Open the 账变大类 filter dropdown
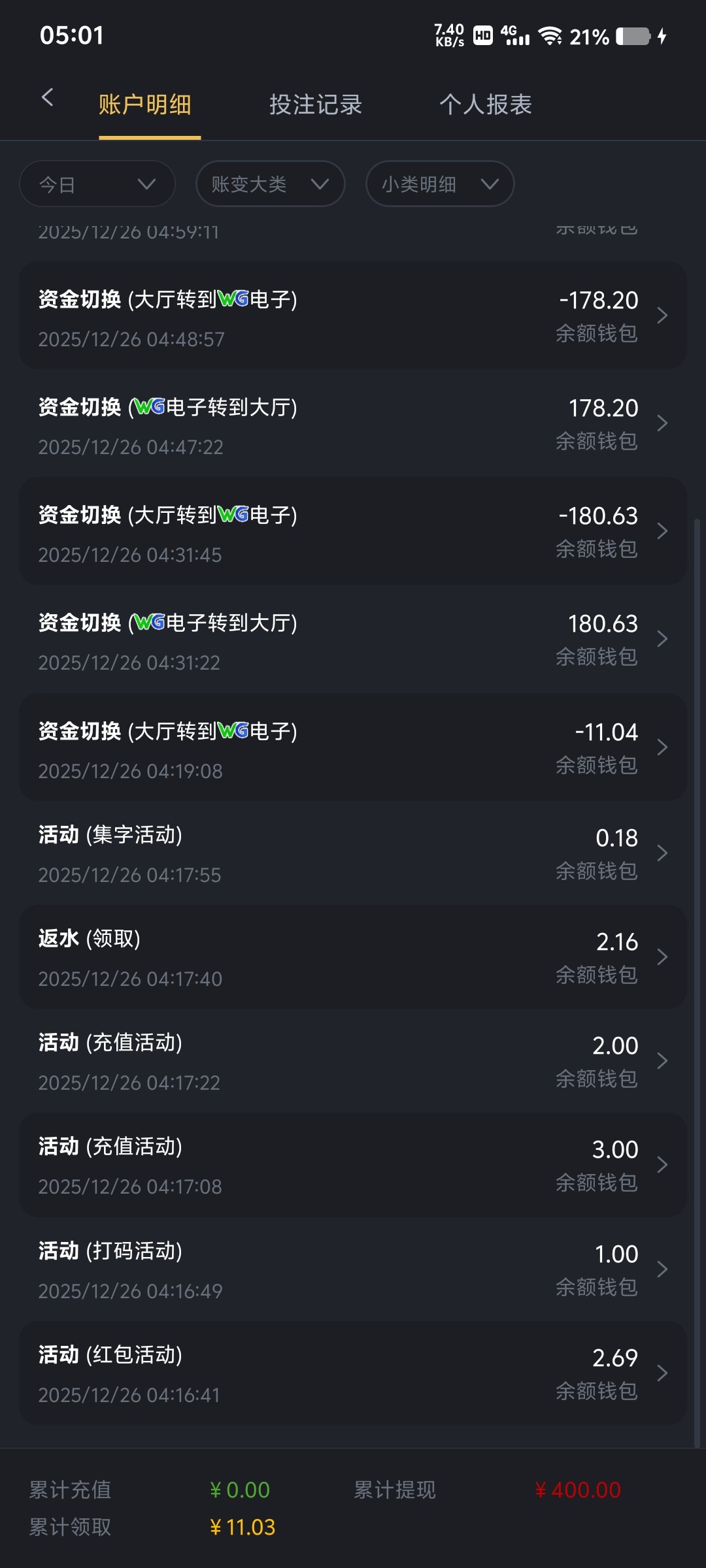The height and width of the screenshot is (1568, 706). pos(270,184)
